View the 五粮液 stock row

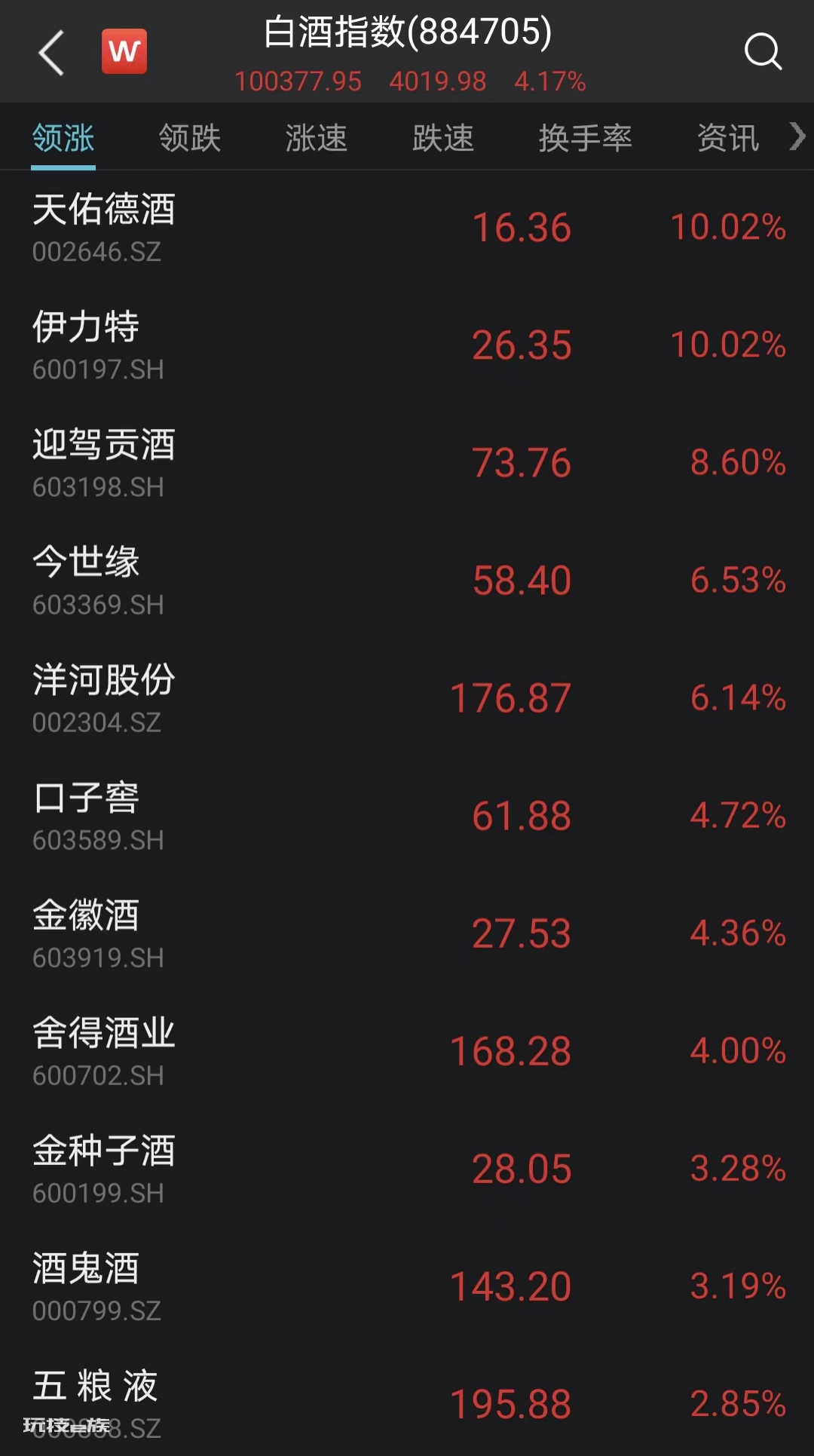[x=407, y=1402]
